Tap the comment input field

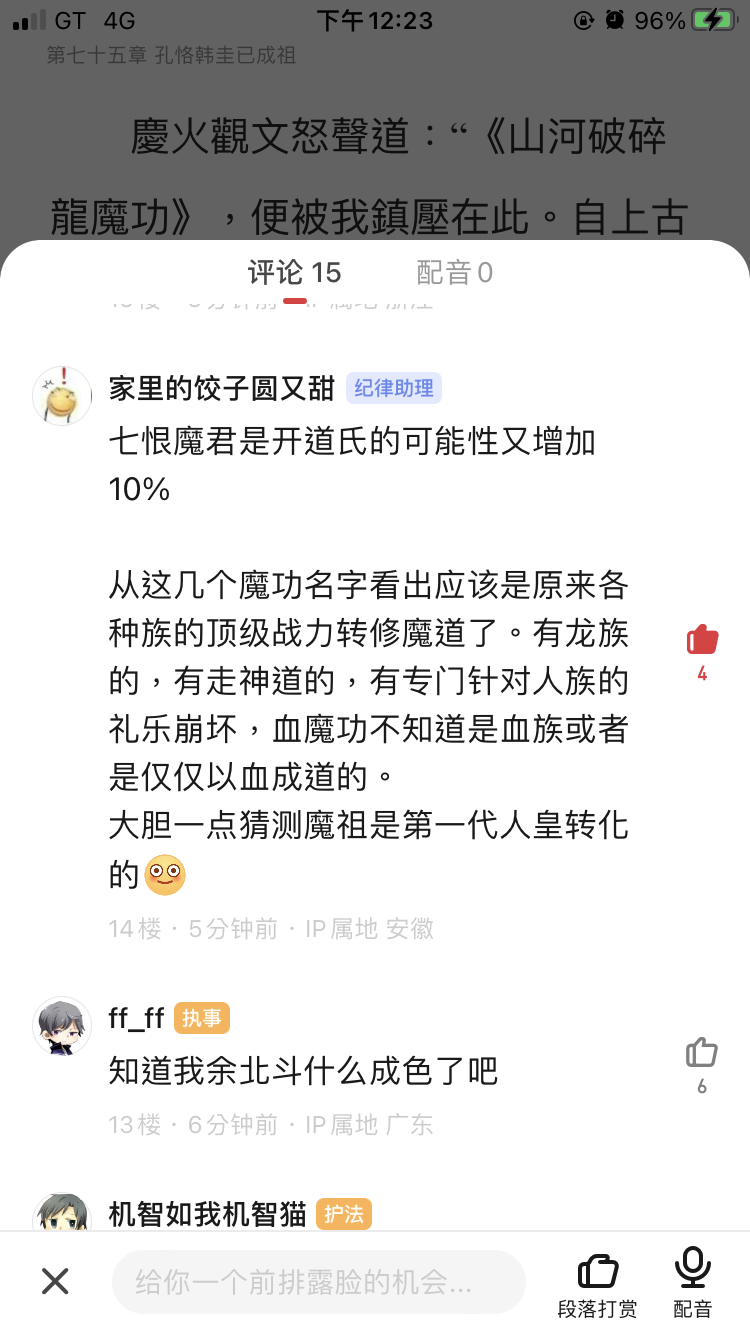(x=318, y=1281)
